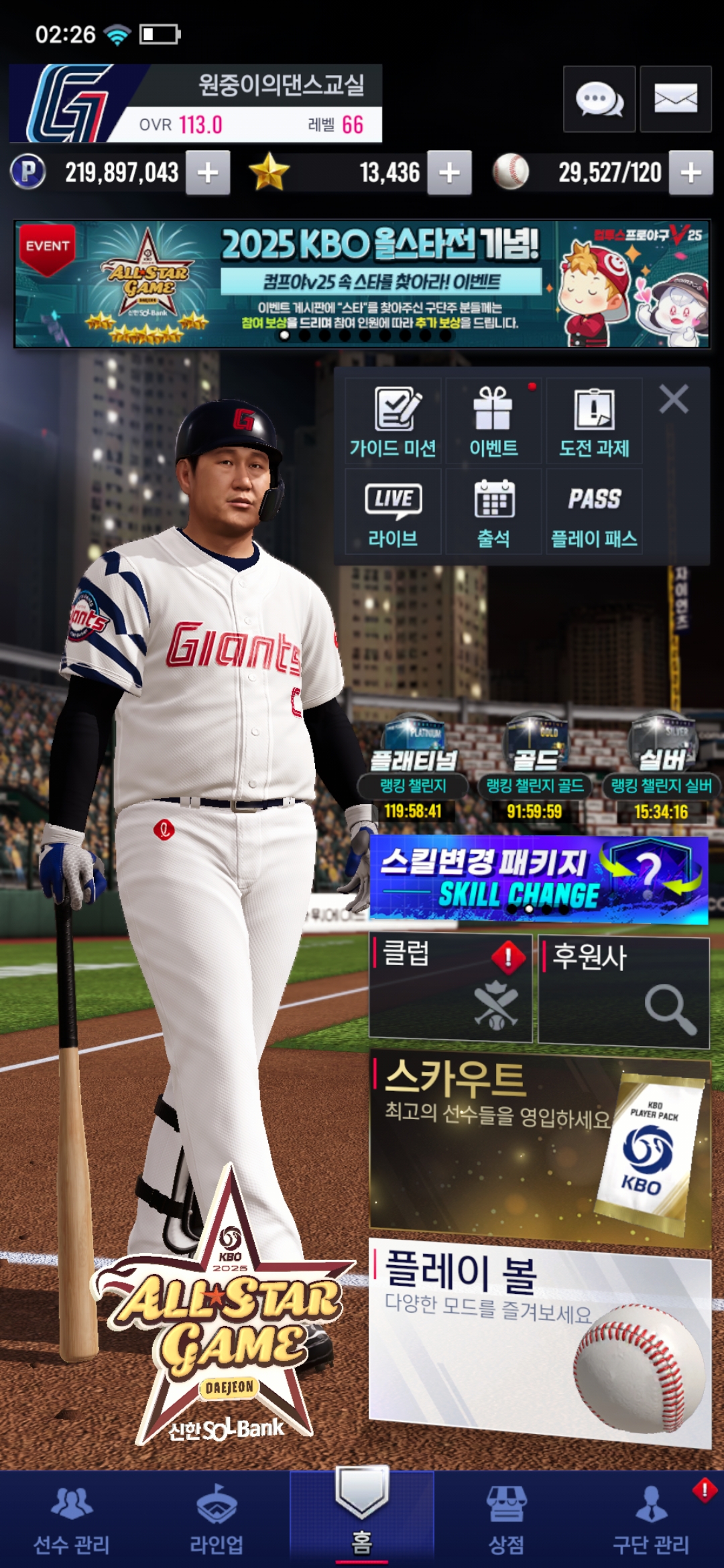Open the 클럽 (Club) tile

450,988
